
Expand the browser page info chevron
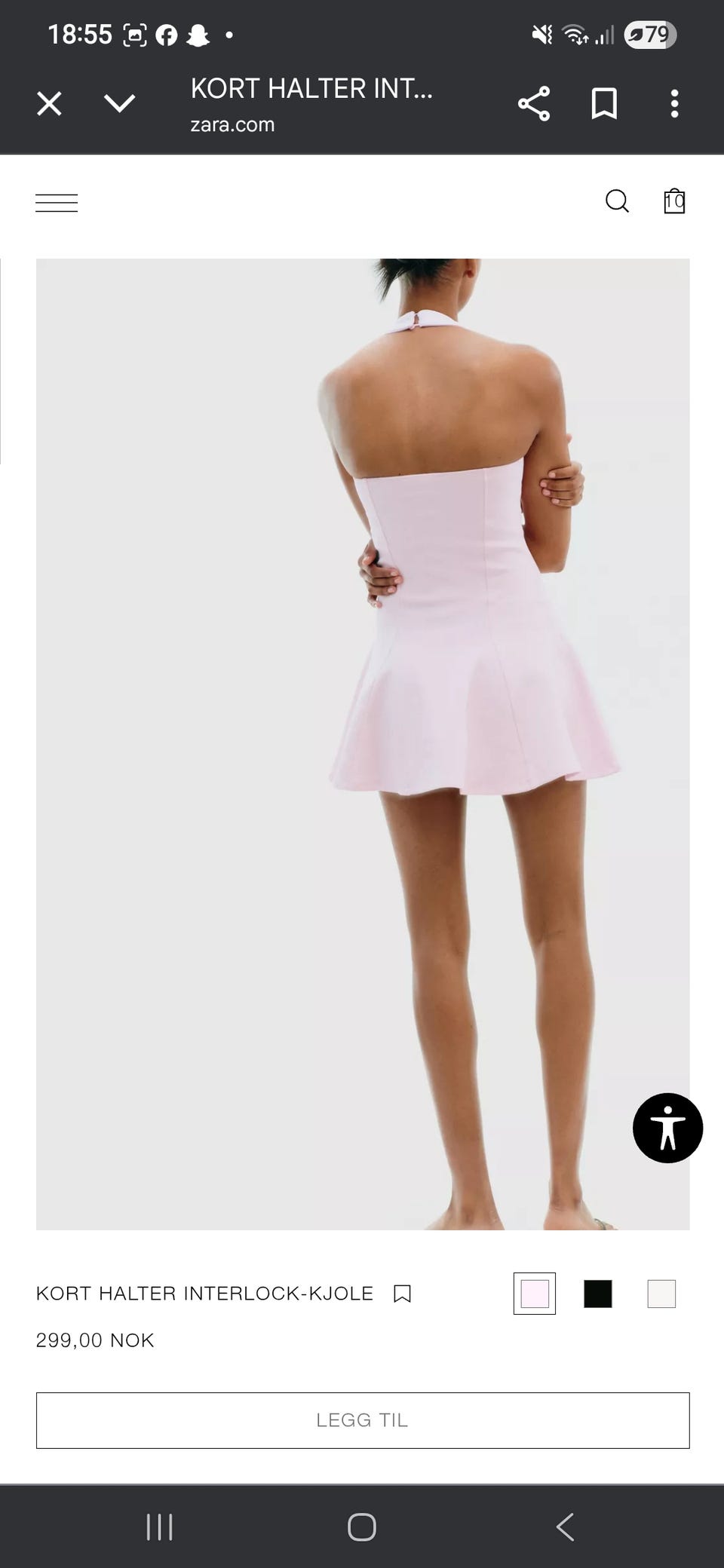click(119, 104)
